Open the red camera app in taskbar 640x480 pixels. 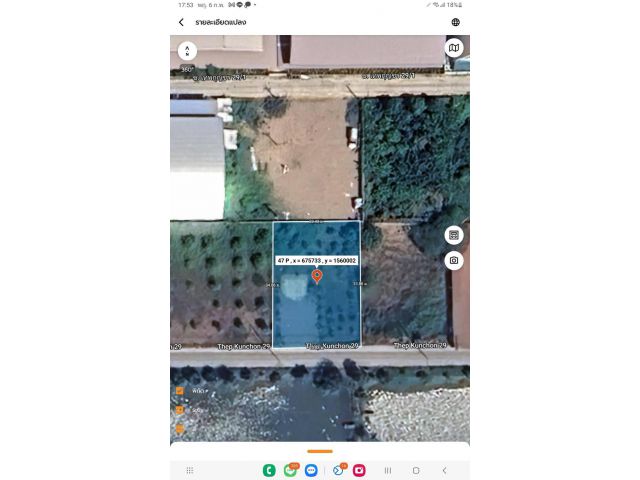[x=359, y=470]
